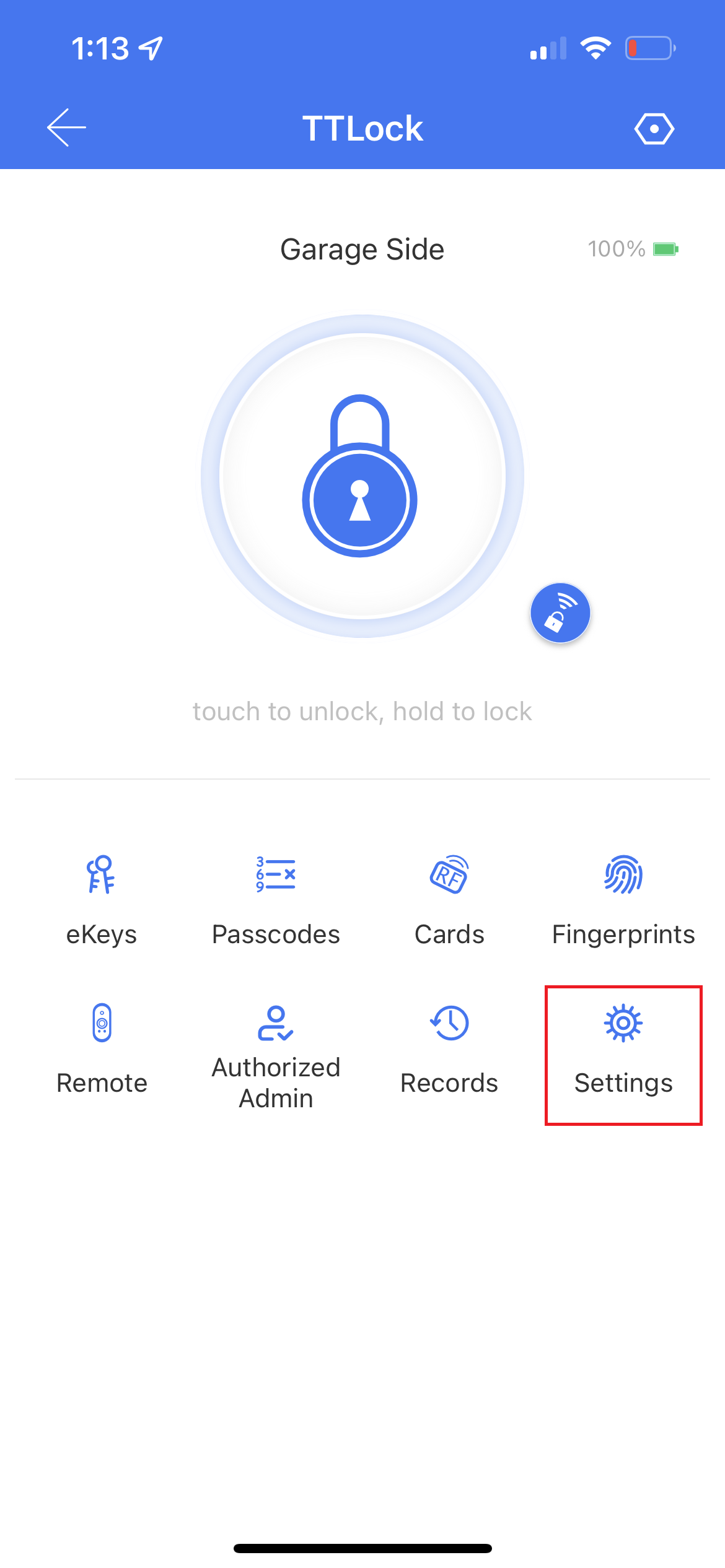Image resolution: width=725 pixels, height=1568 pixels.
Task: View lock Records
Action: tap(449, 1049)
